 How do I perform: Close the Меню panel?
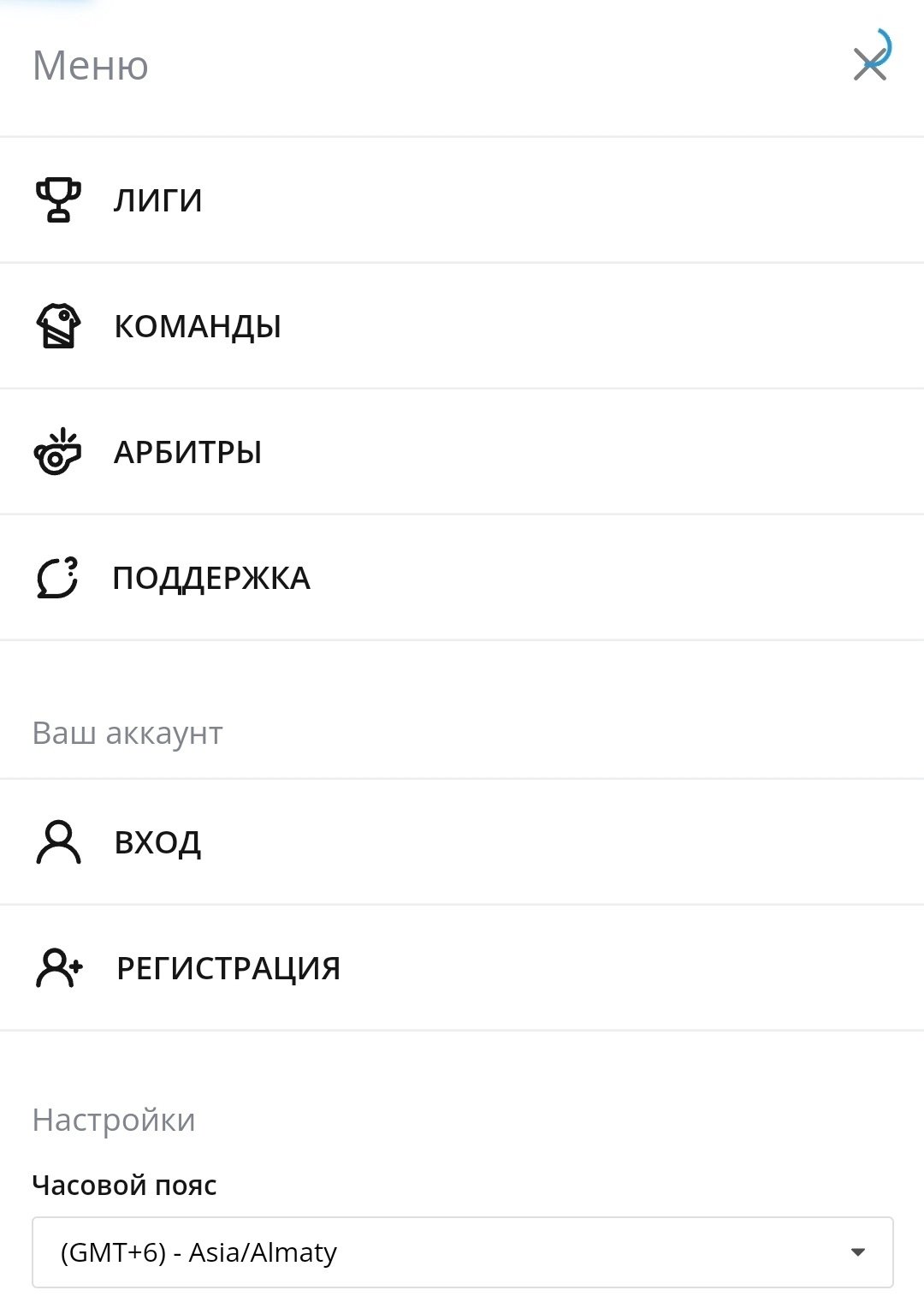(x=869, y=65)
